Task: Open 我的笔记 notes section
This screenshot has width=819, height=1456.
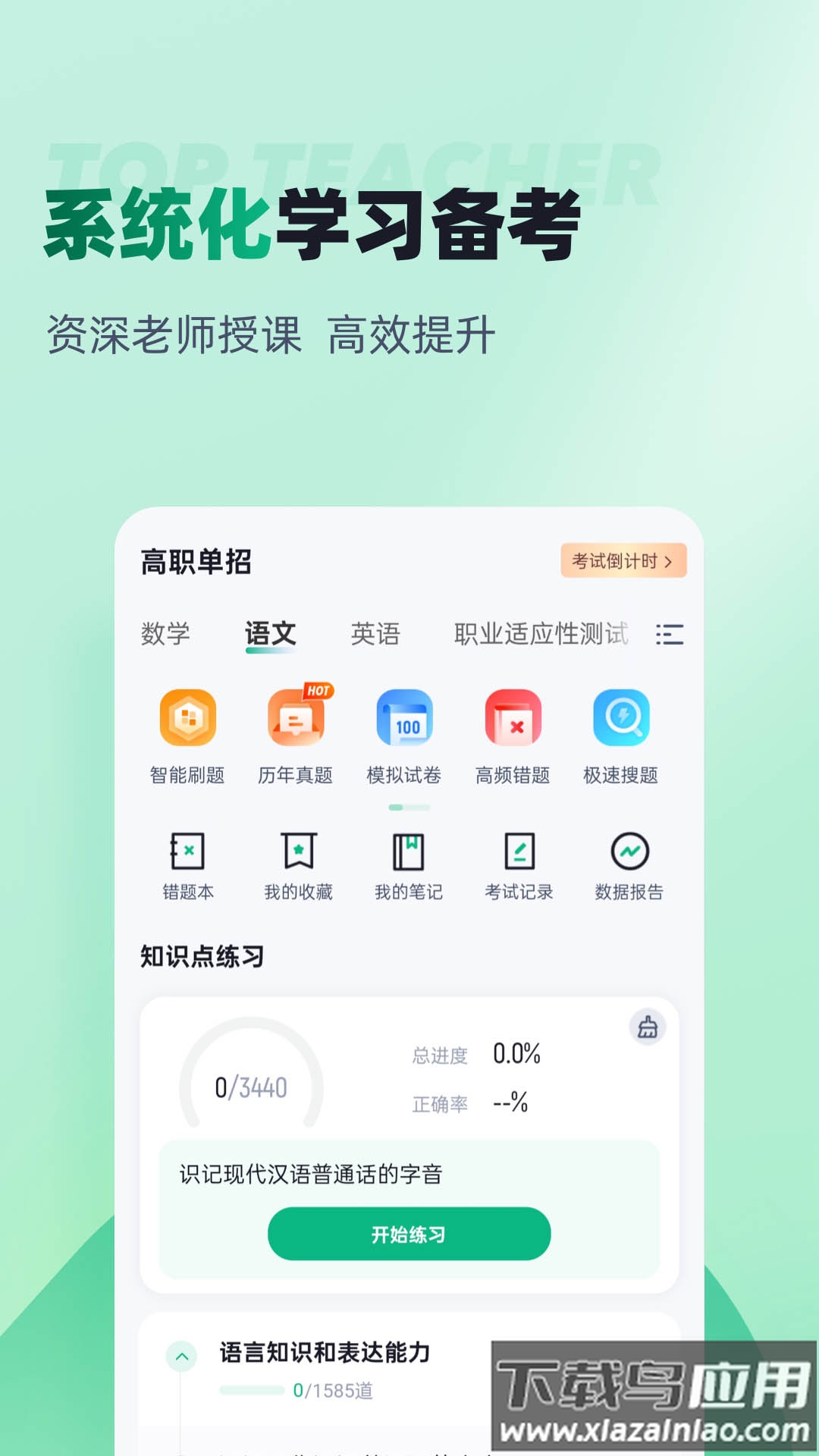Action: pyautogui.click(x=408, y=864)
